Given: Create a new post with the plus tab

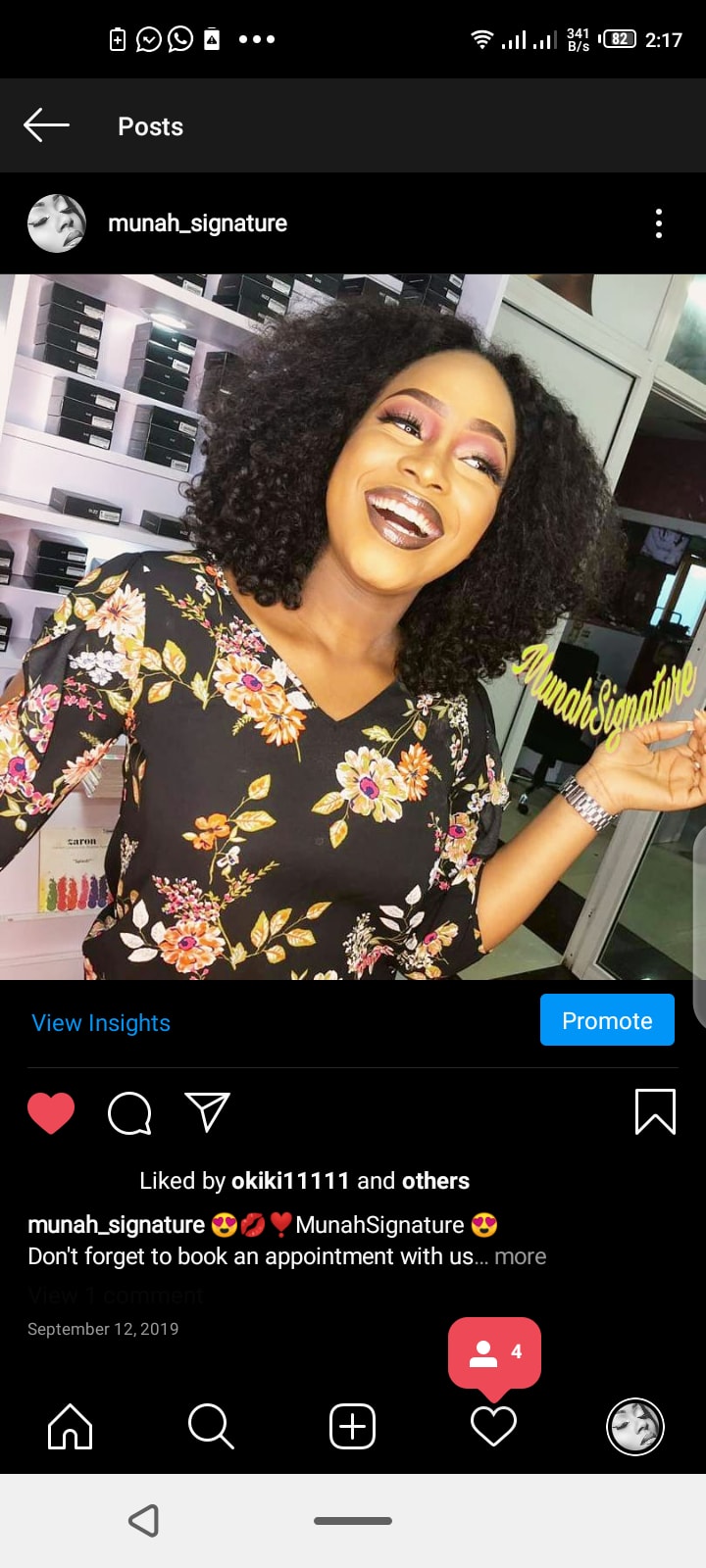Looking at the screenshot, I should click(x=352, y=1426).
